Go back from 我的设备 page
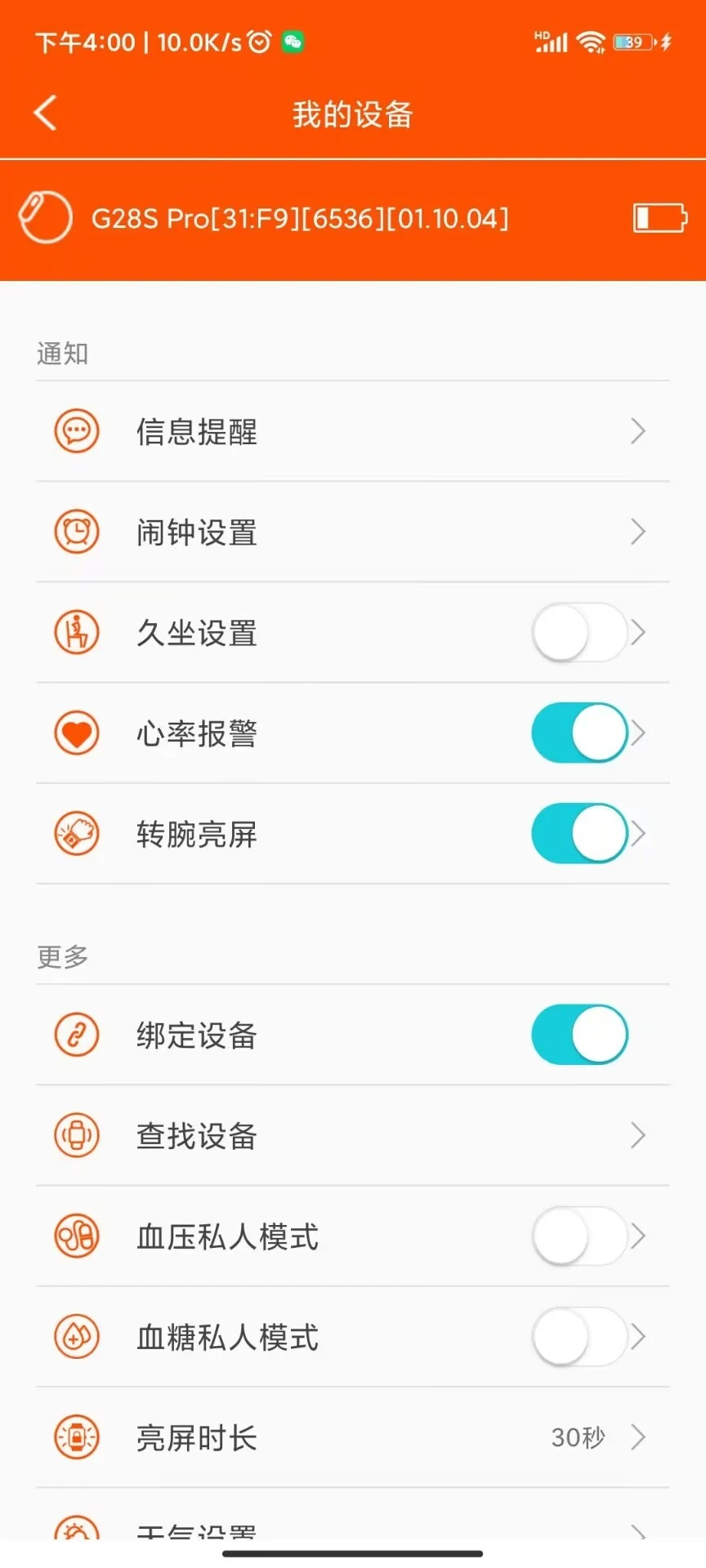 46,113
